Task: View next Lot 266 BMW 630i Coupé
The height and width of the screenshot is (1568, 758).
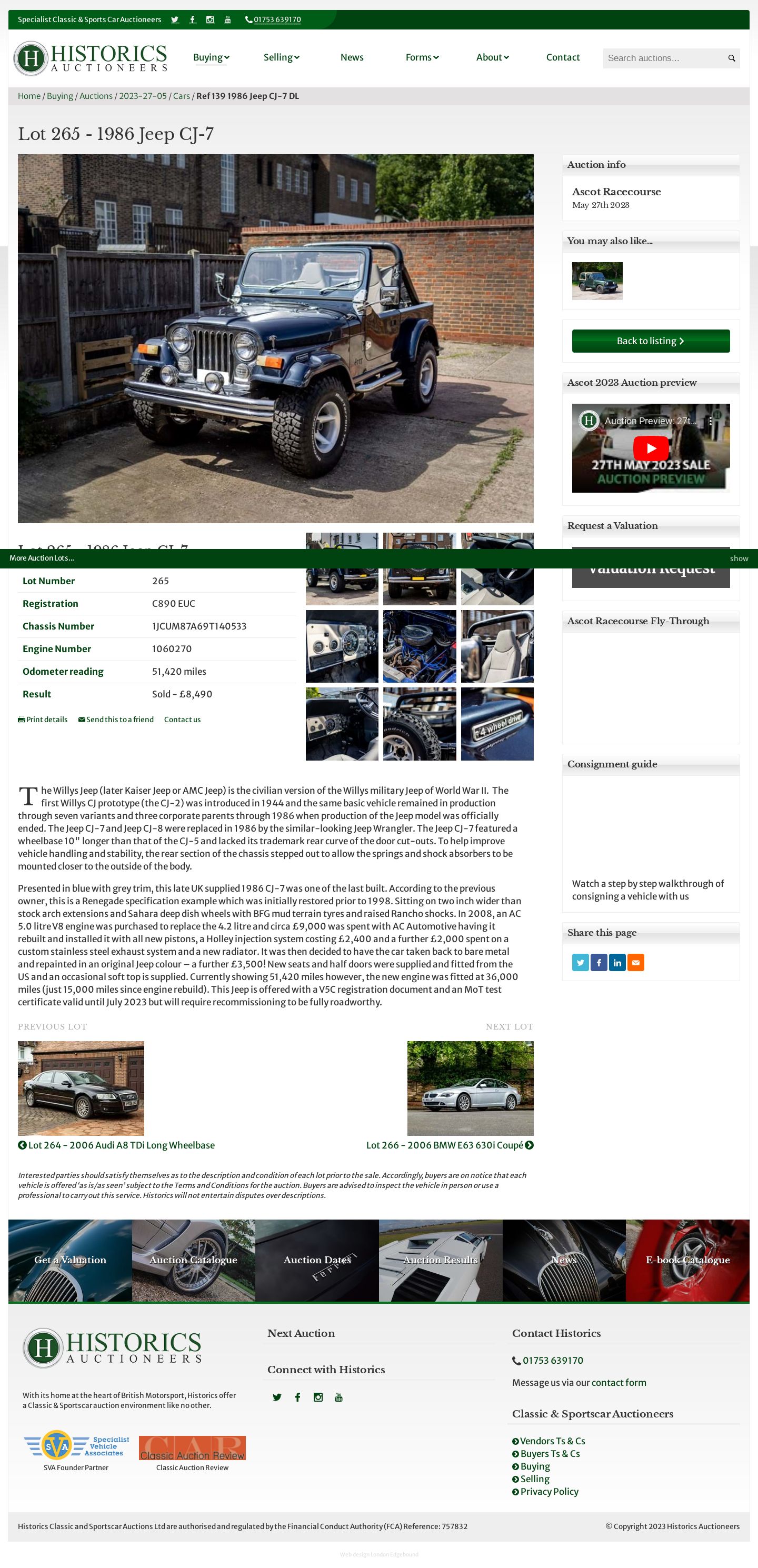Action: click(x=450, y=1145)
